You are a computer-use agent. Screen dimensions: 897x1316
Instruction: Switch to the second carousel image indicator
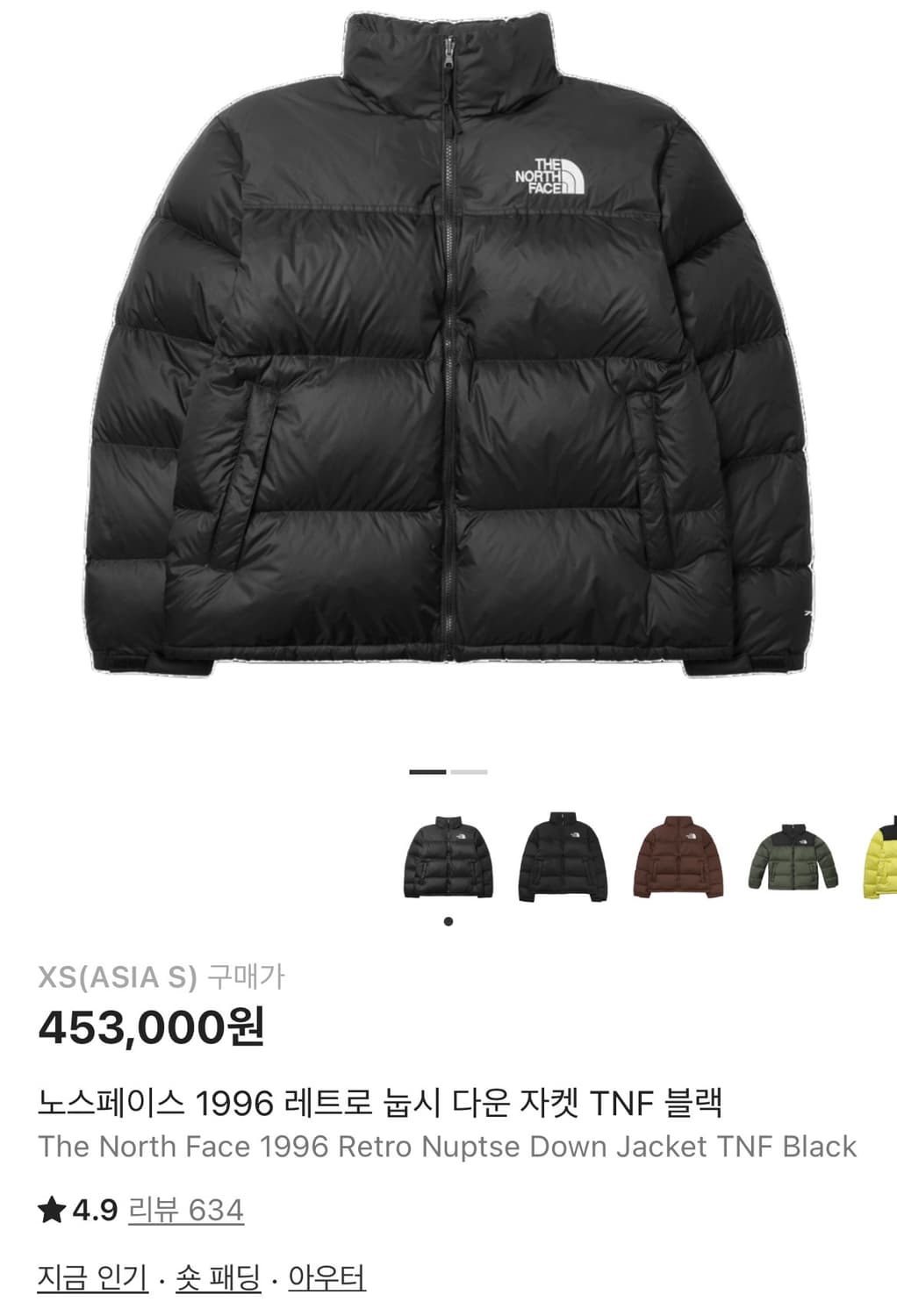tap(470, 772)
